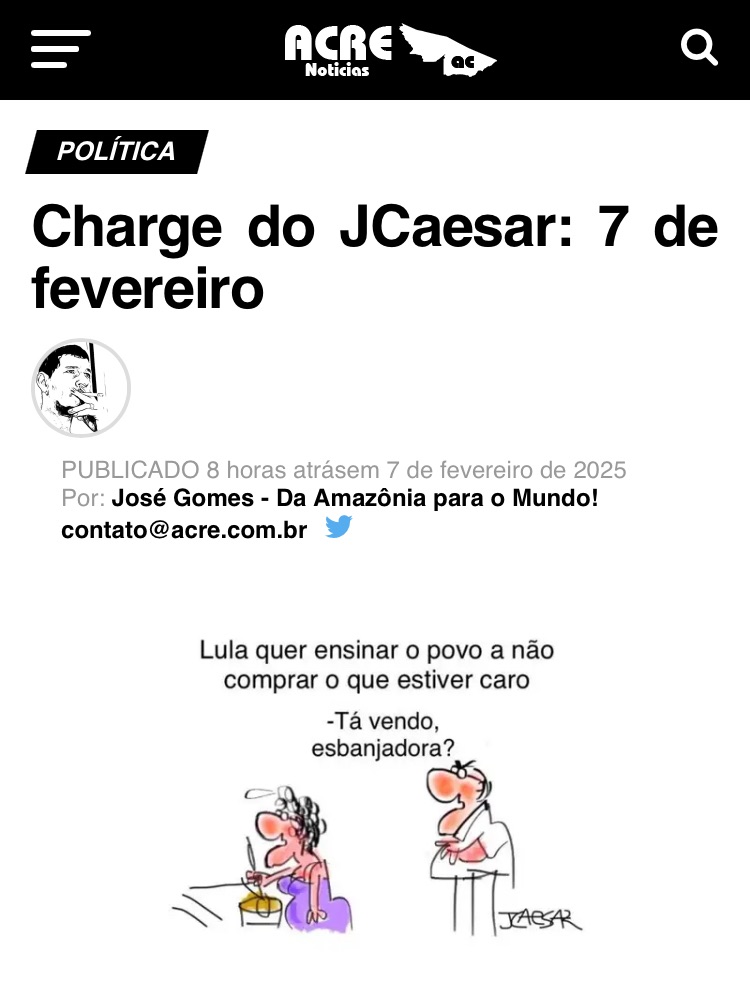The height and width of the screenshot is (988, 750).
Task: Tap the contato@acre.com.br email link
Action: point(184,530)
